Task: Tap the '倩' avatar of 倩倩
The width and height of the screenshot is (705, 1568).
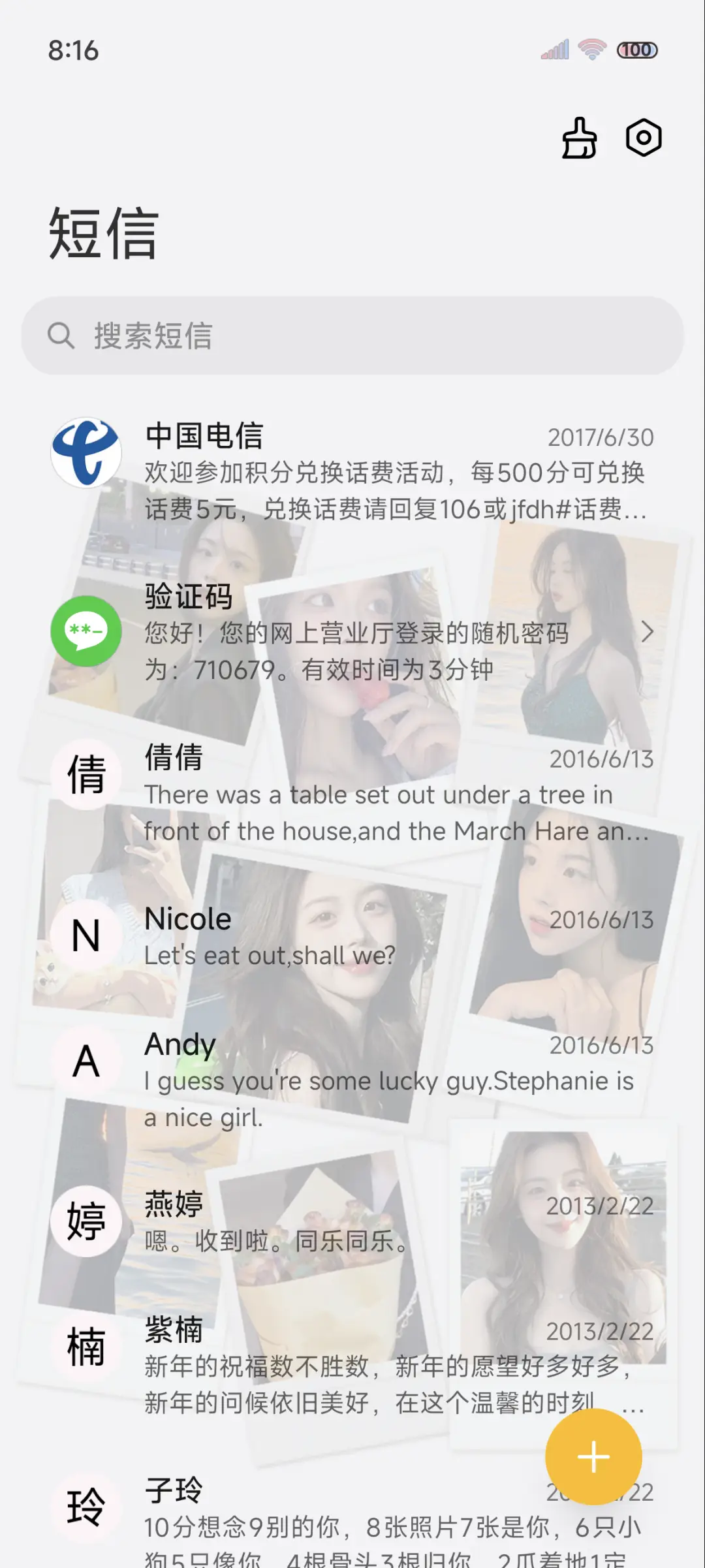Action: click(86, 774)
